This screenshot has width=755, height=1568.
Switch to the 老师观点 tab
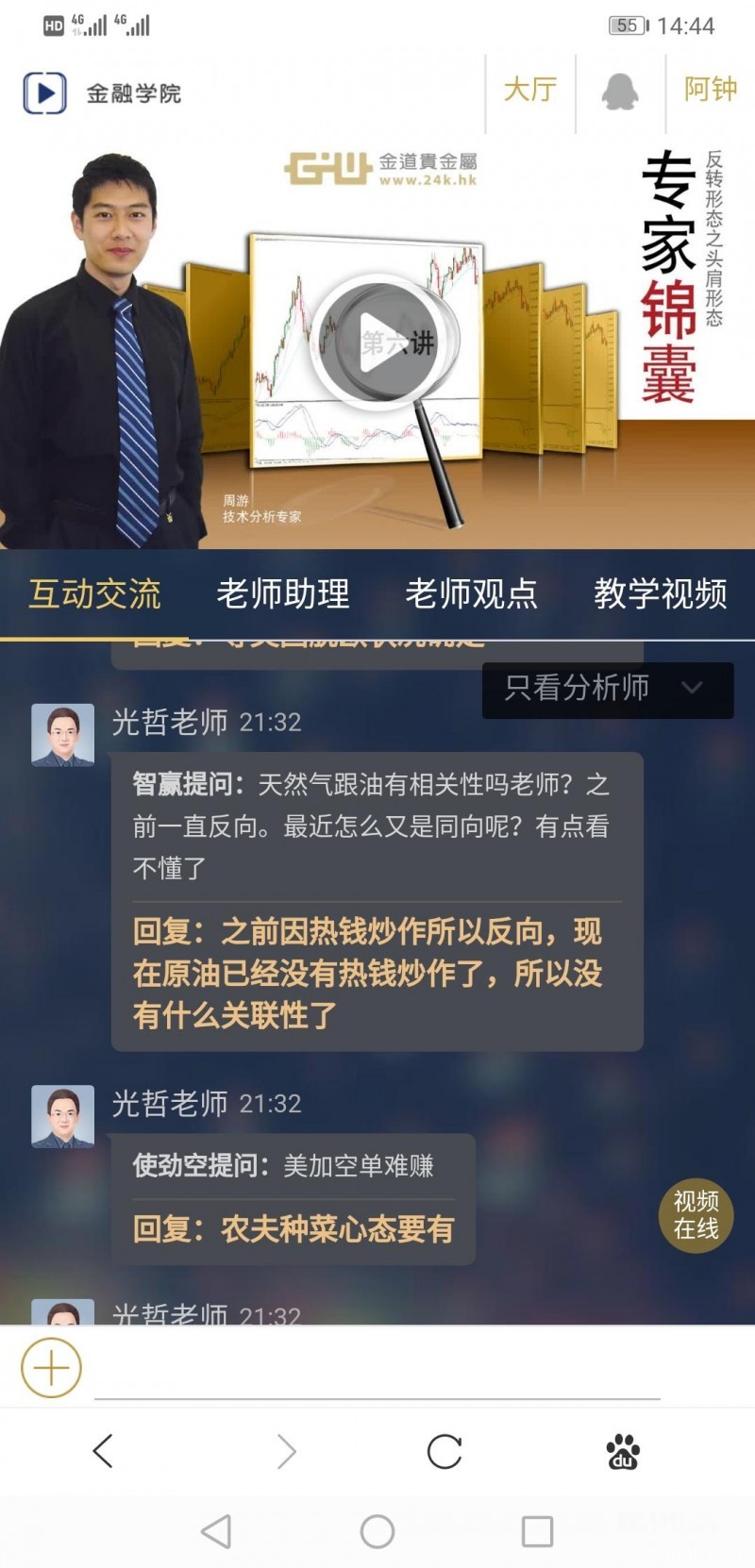tap(471, 593)
